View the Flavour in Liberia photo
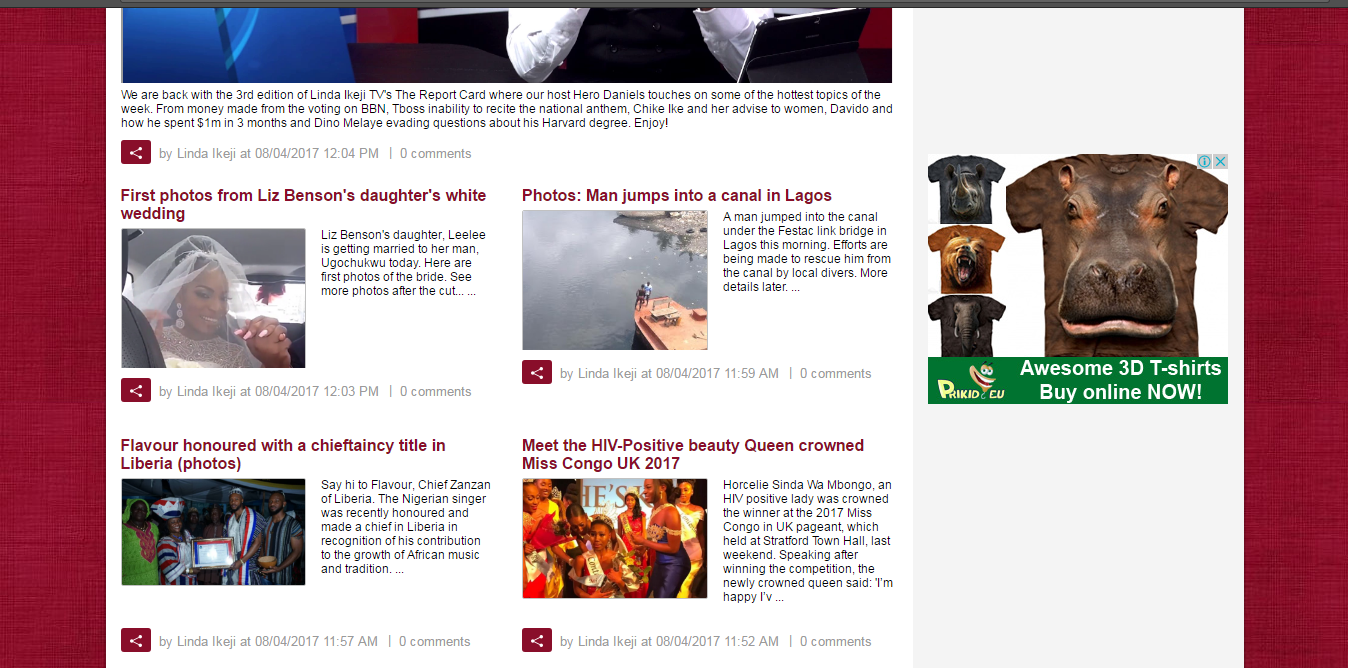The width and height of the screenshot is (1348, 668). click(213, 532)
